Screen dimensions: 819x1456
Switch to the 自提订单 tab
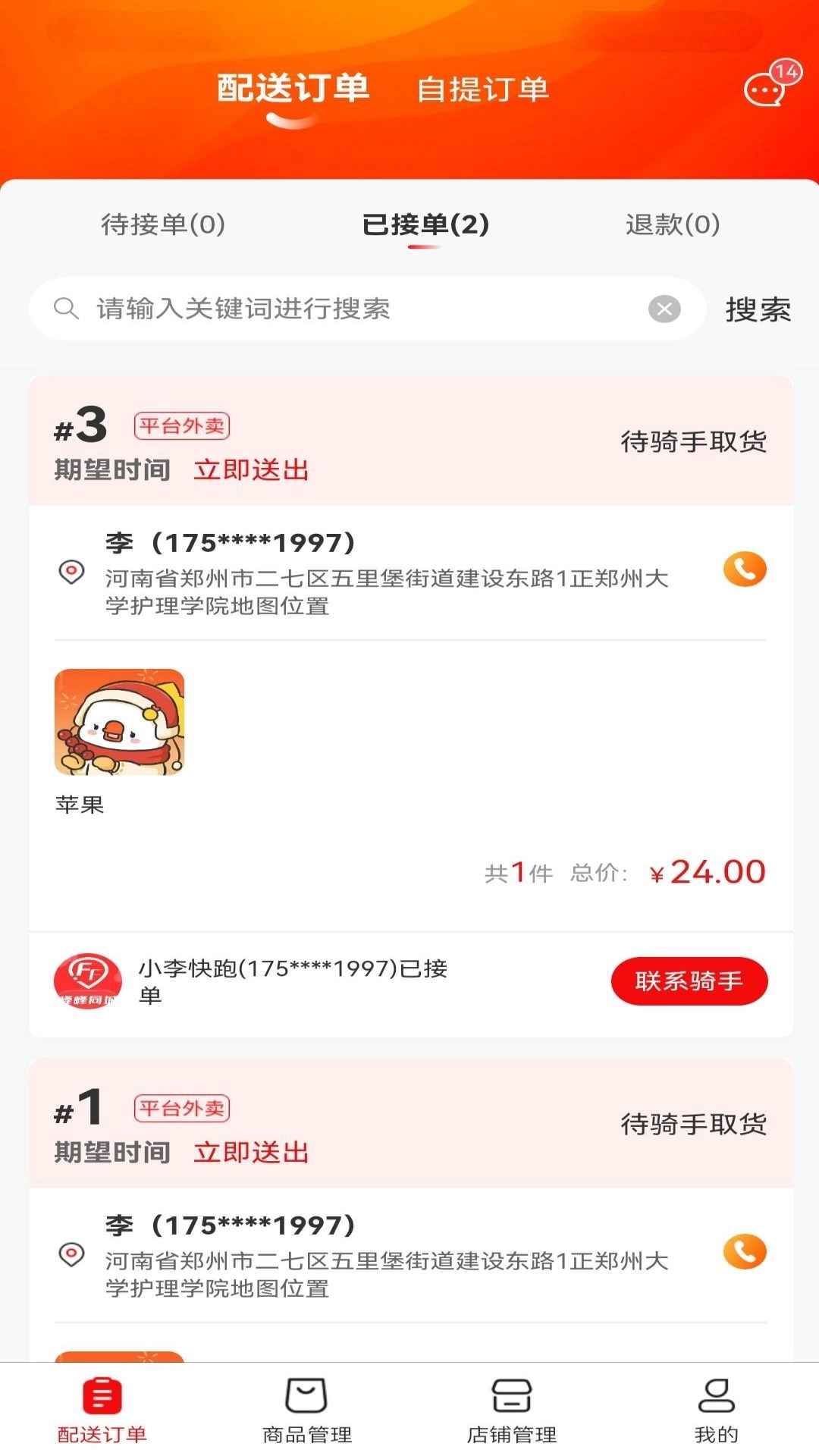(x=482, y=89)
